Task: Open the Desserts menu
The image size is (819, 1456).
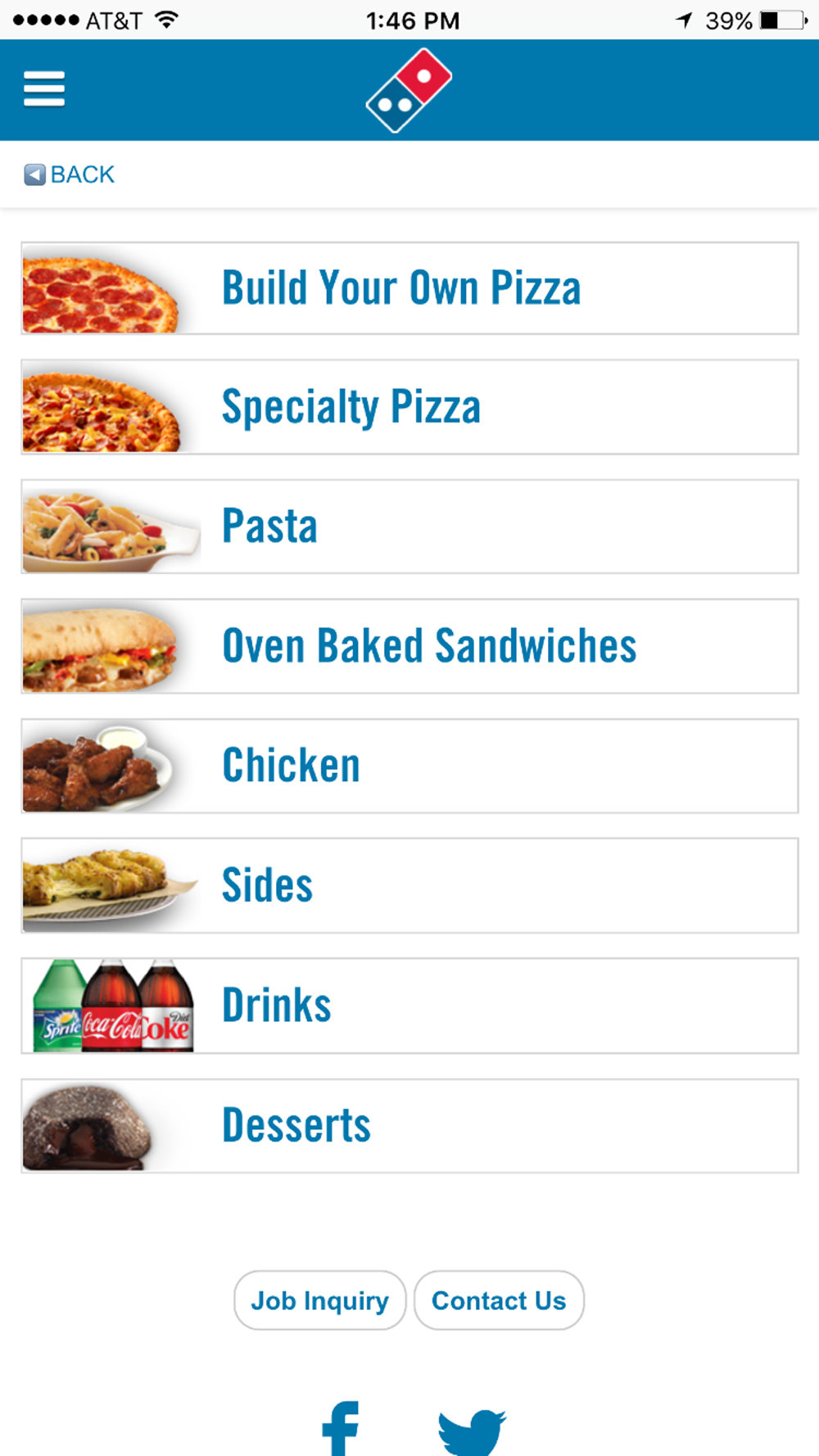Action: [x=409, y=1125]
